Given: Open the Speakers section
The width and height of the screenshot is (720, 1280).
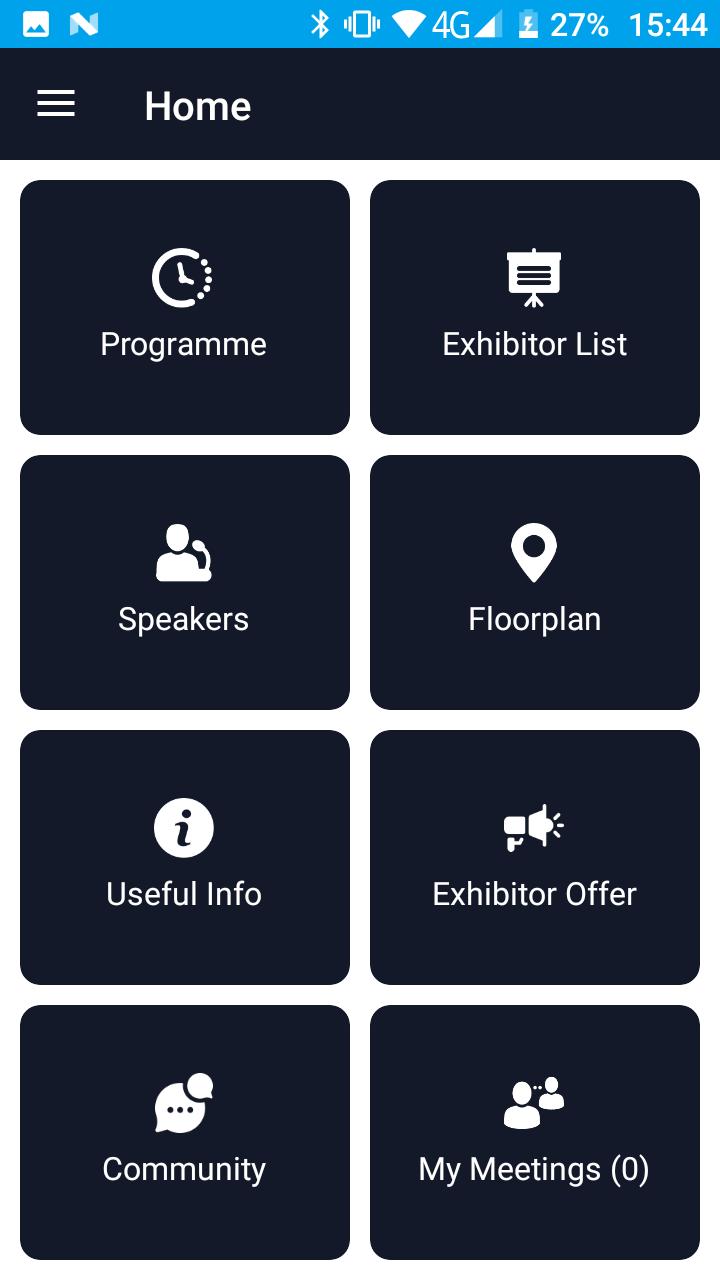Looking at the screenshot, I should [x=185, y=582].
